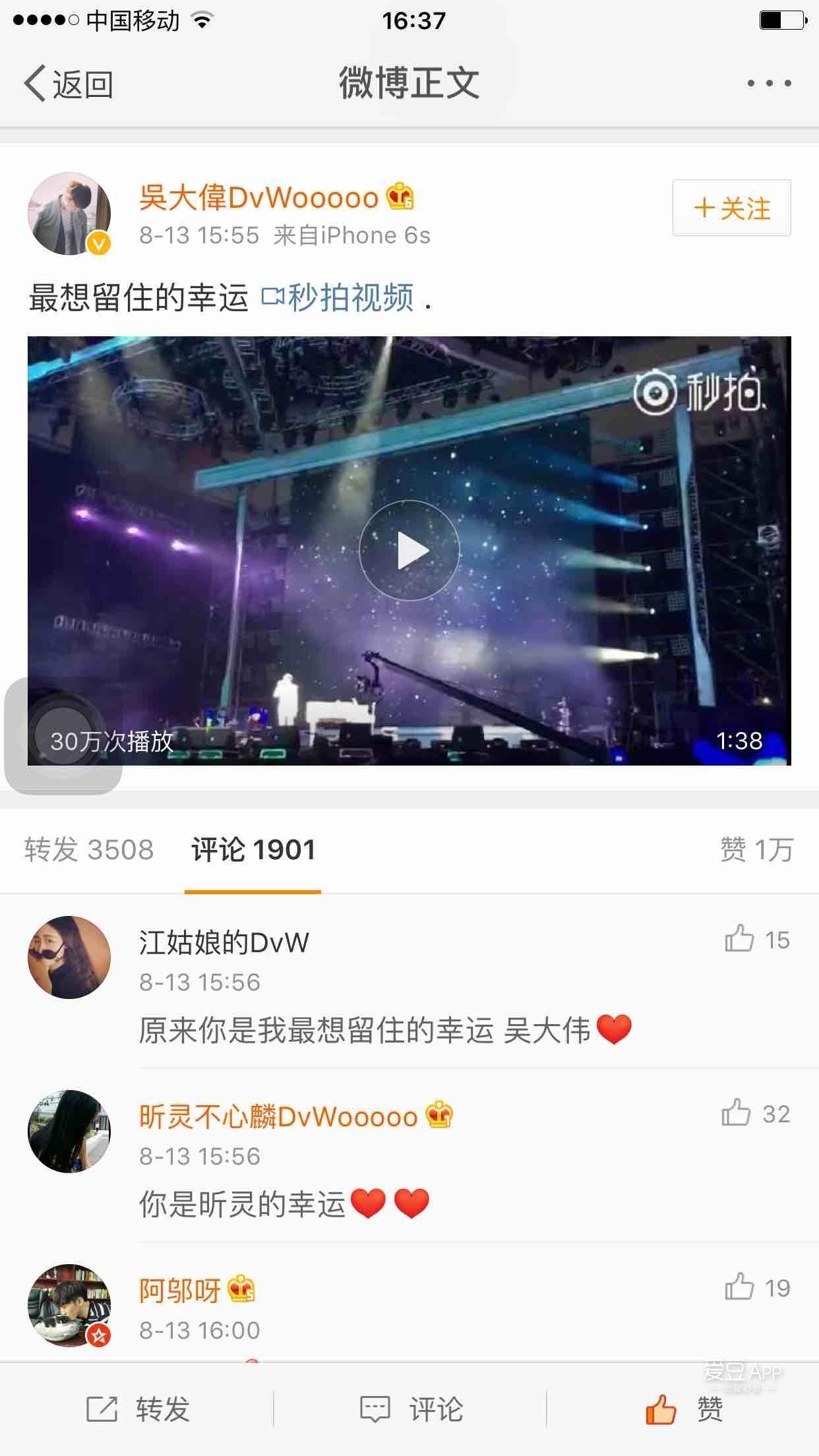This screenshot has height=1456, width=819.
Task: Tap the AssistiveTouch floating button
Action: 63,735
